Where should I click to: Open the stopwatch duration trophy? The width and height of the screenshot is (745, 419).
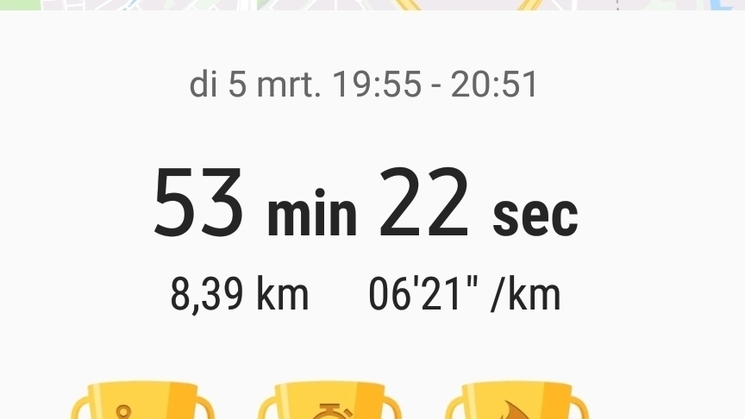point(330,404)
